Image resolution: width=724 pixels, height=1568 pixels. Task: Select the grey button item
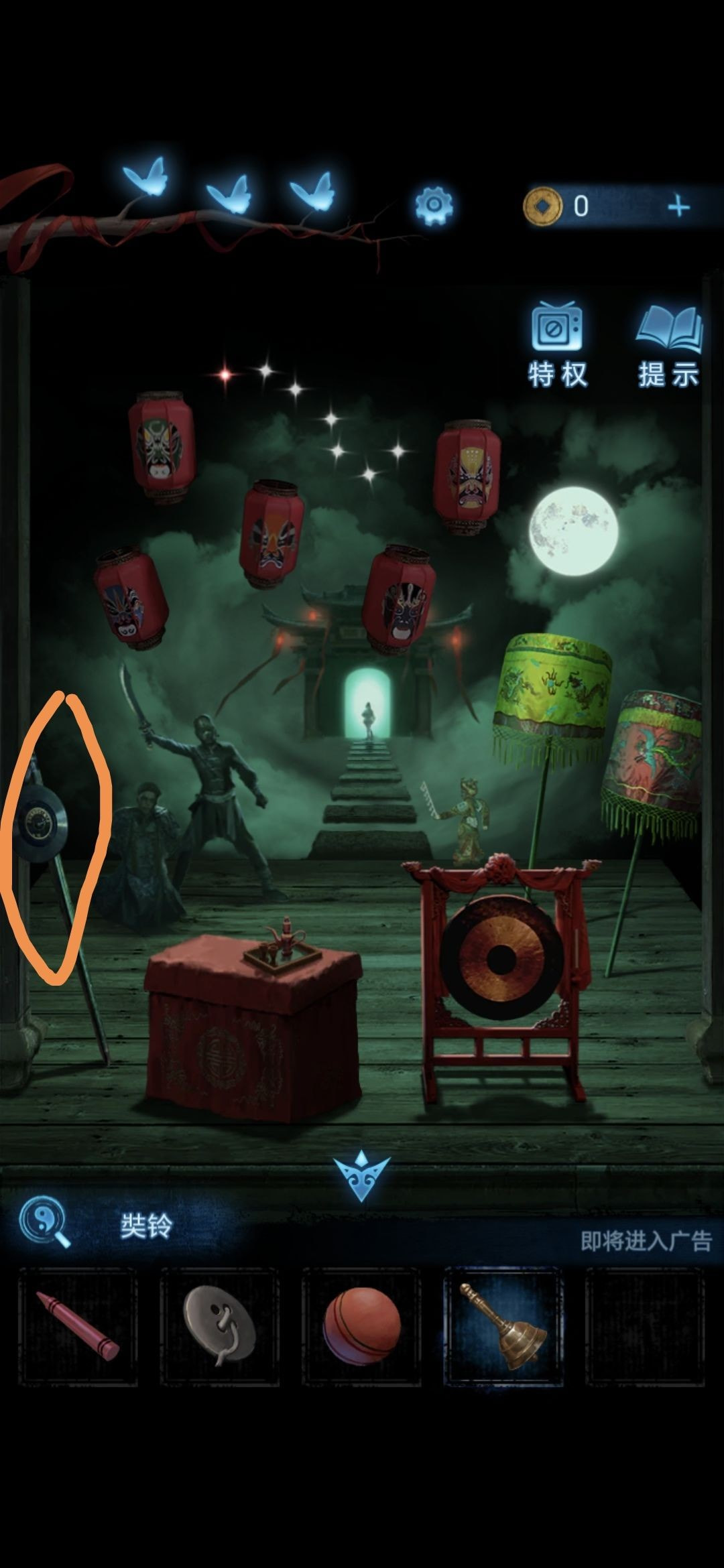219,1326
